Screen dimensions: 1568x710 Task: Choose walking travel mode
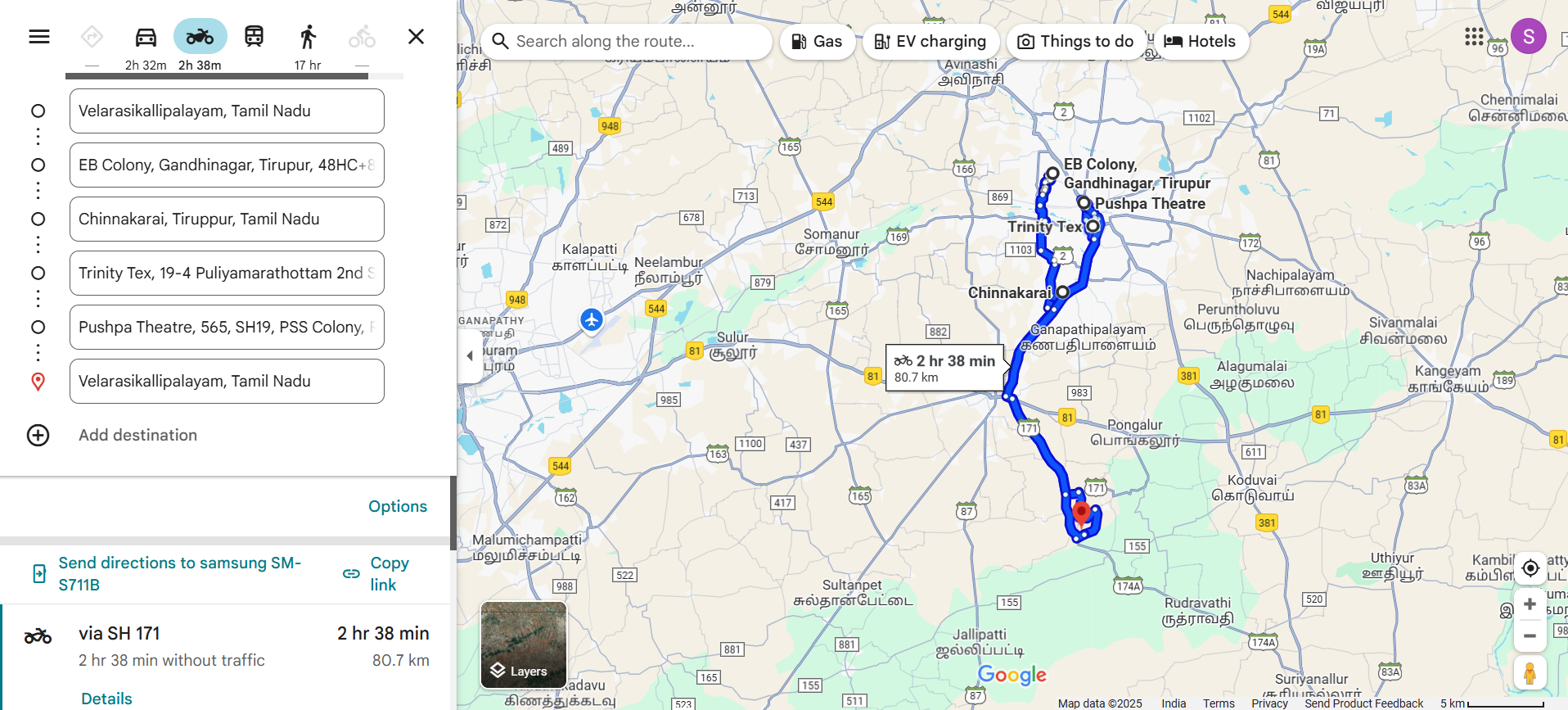pyautogui.click(x=308, y=37)
